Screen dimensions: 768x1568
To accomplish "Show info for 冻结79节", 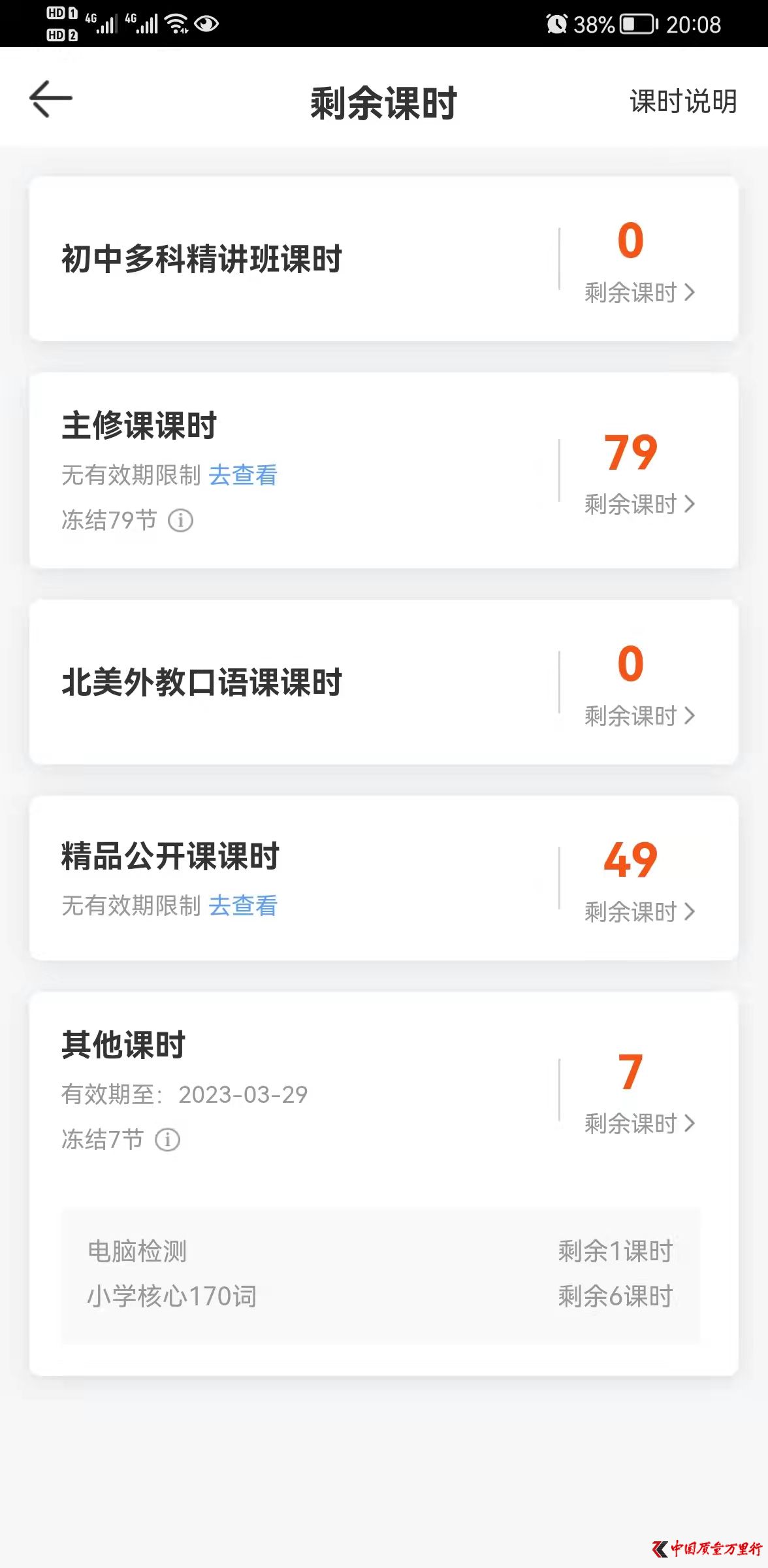I will click(x=181, y=521).
